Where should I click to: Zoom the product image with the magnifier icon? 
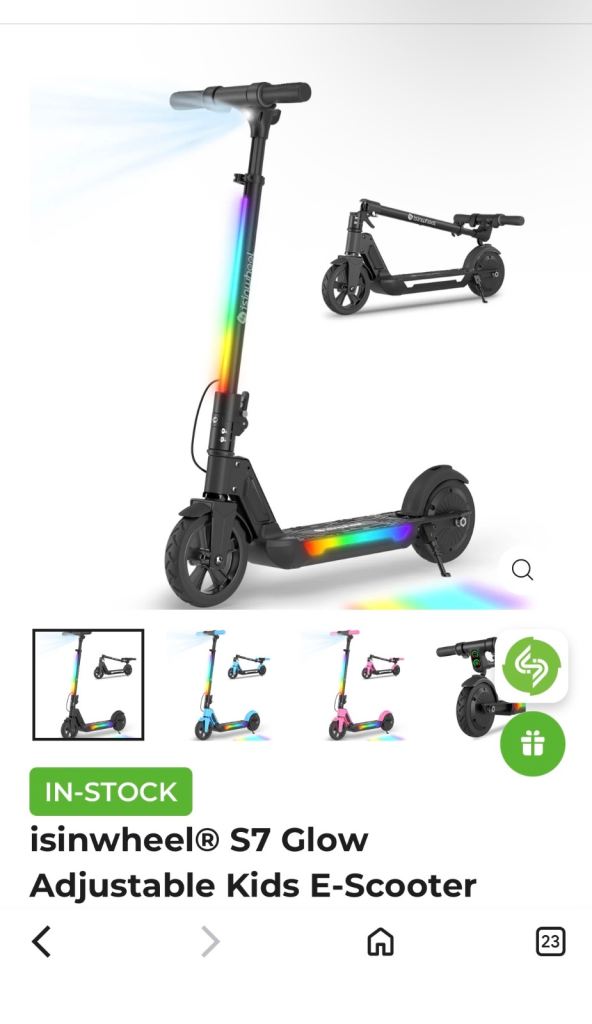point(522,570)
